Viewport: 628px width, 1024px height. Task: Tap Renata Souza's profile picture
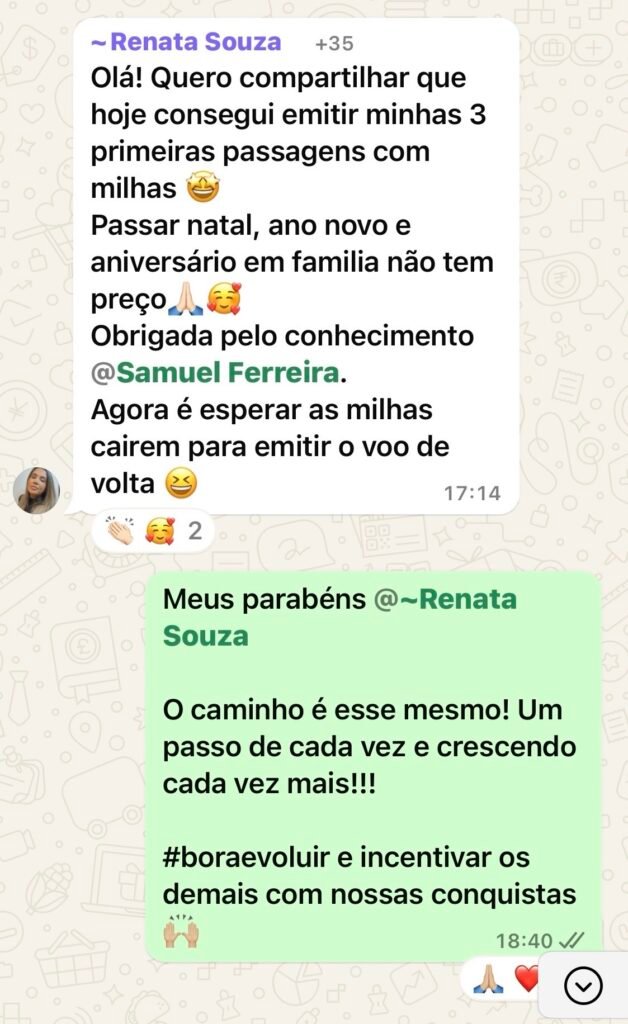(x=37, y=490)
